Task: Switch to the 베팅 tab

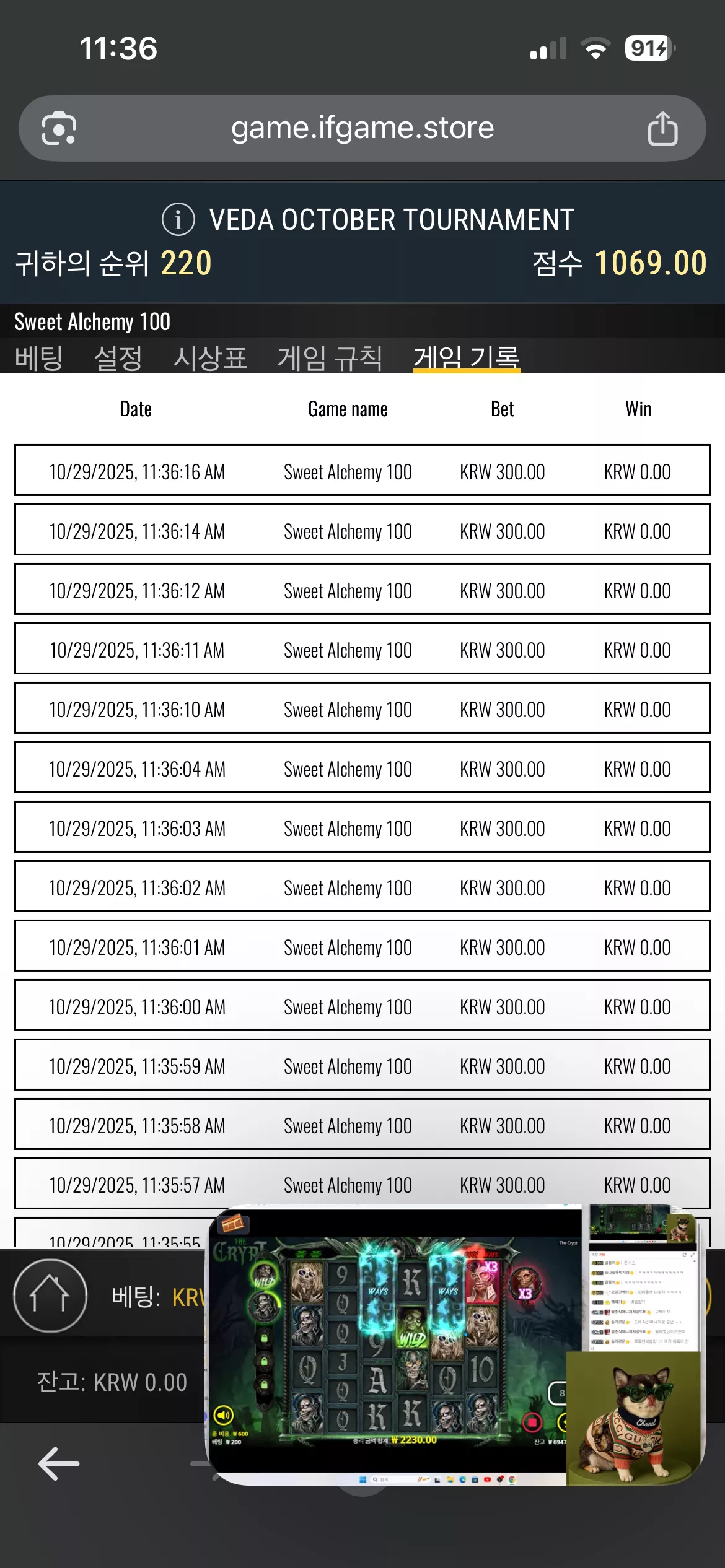Action: point(38,357)
